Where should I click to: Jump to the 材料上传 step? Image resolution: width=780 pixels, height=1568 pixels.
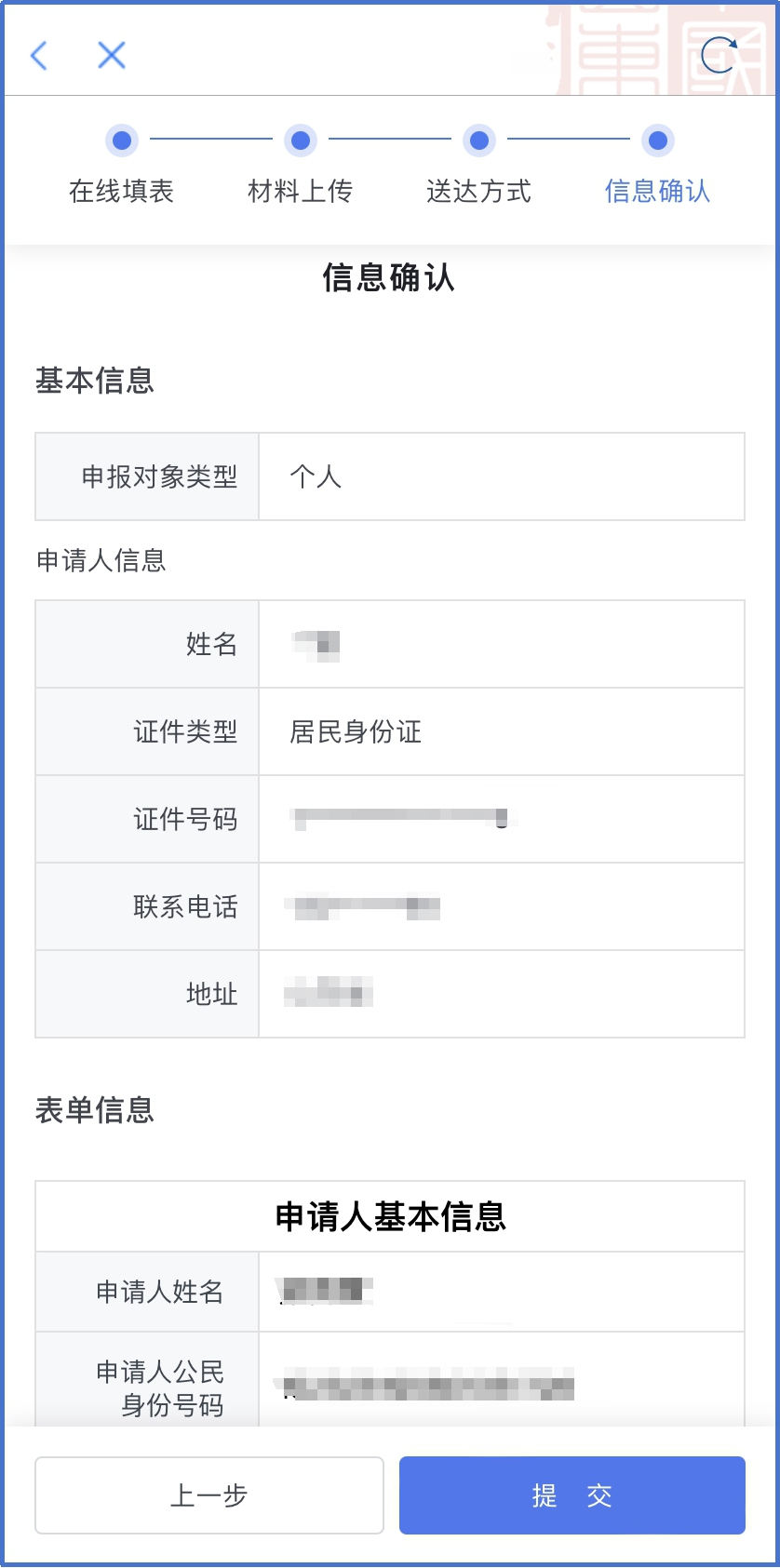tap(301, 165)
